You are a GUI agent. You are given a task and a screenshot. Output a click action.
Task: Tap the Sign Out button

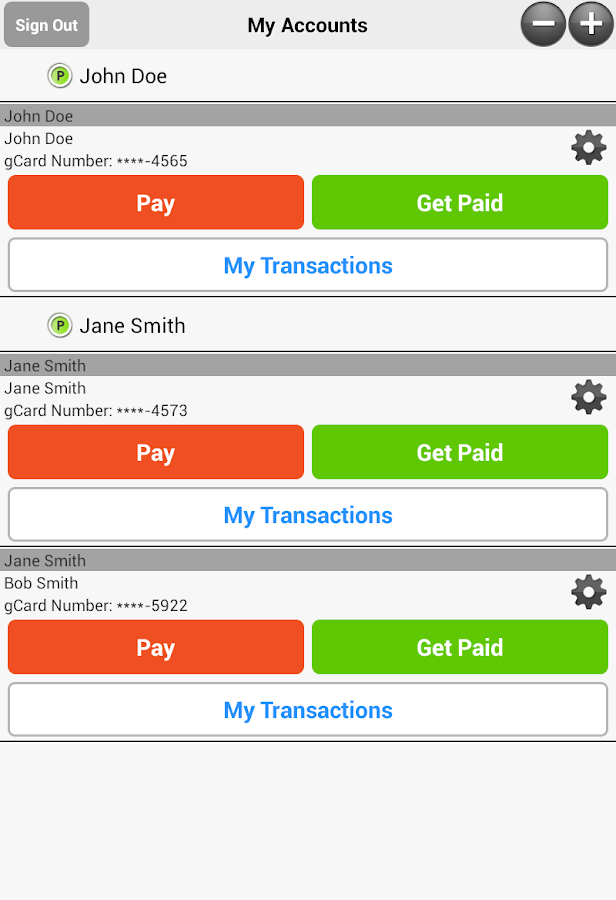(46, 25)
